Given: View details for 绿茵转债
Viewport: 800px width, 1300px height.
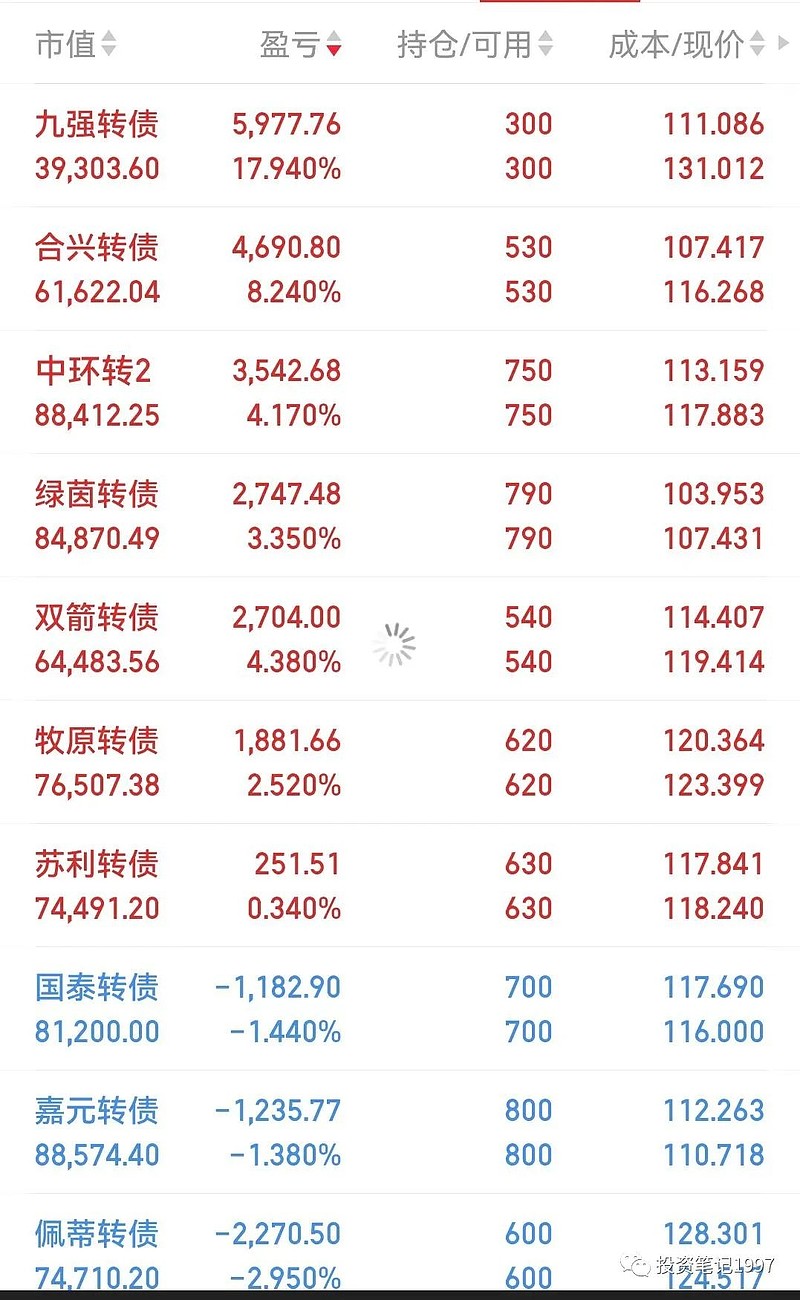Looking at the screenshot, I should (x=400, y=515).
